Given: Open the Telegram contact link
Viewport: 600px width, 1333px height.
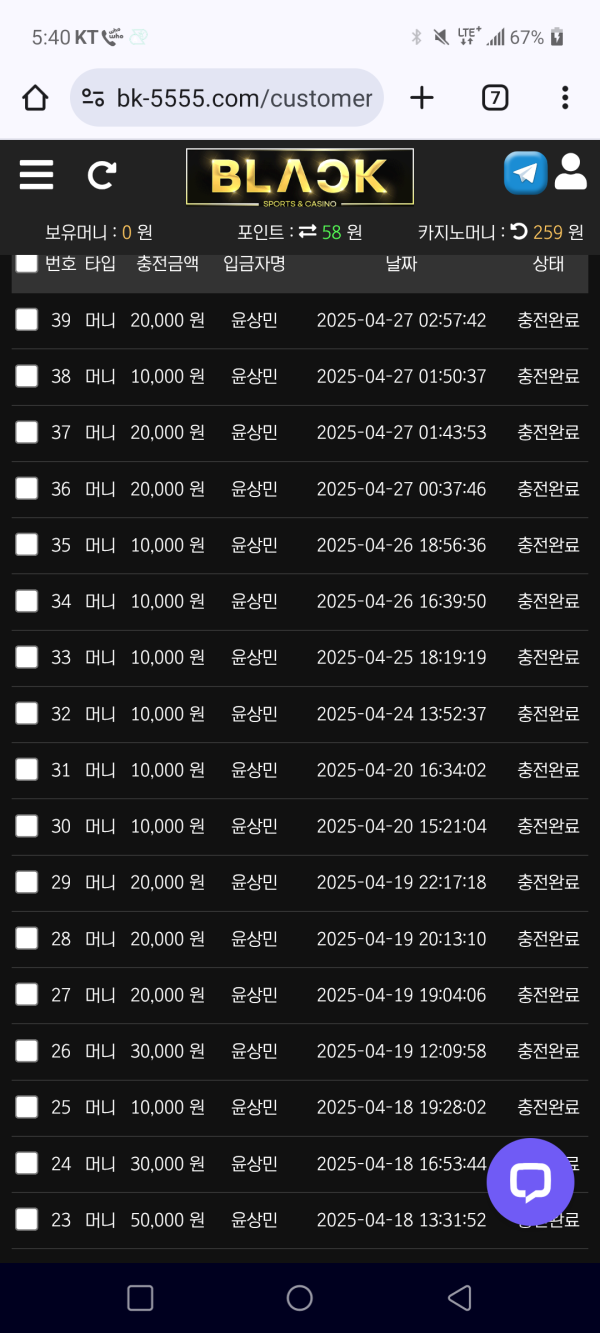Looking at the screenshot, I should click(x=525, y=173).
